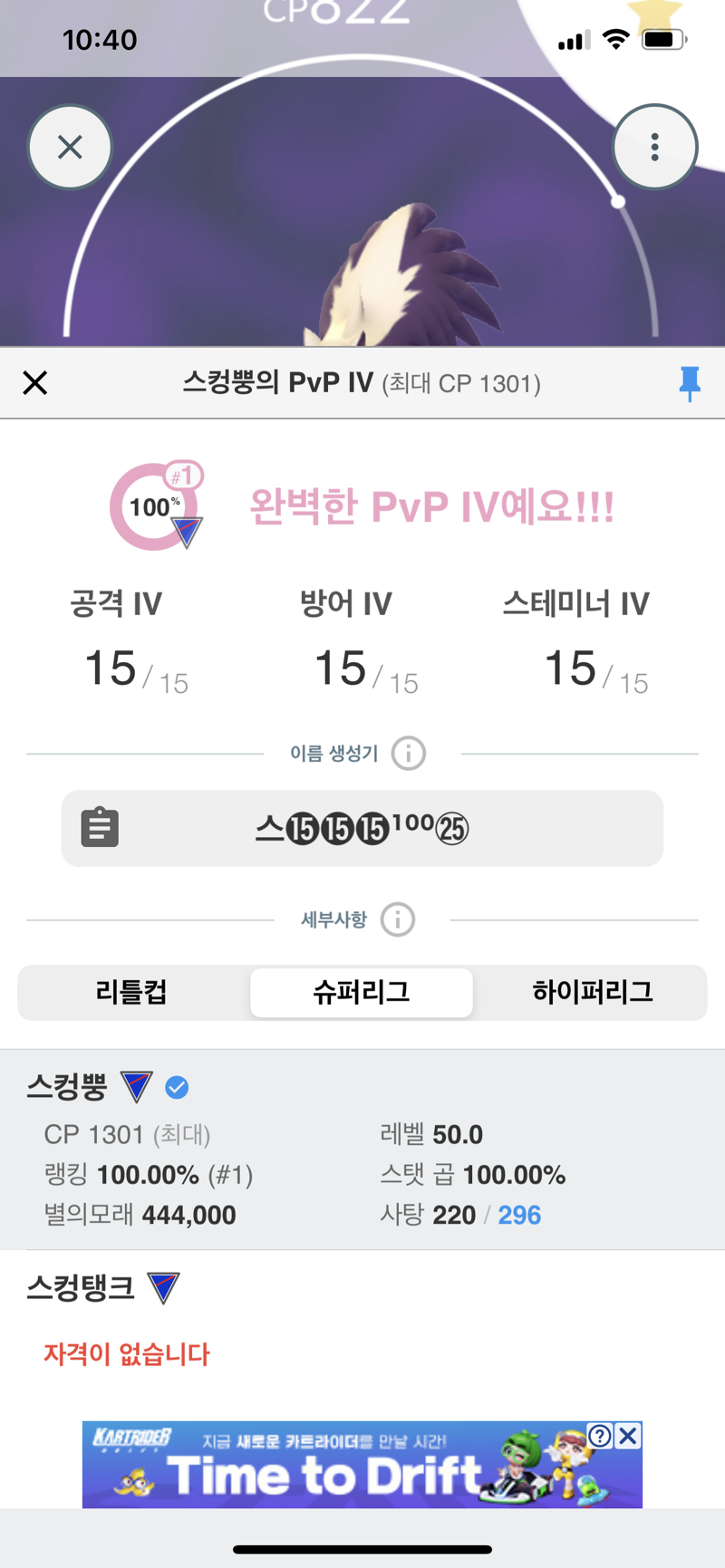Switch to the 리틀컵 tab

(x=131, y=992)
